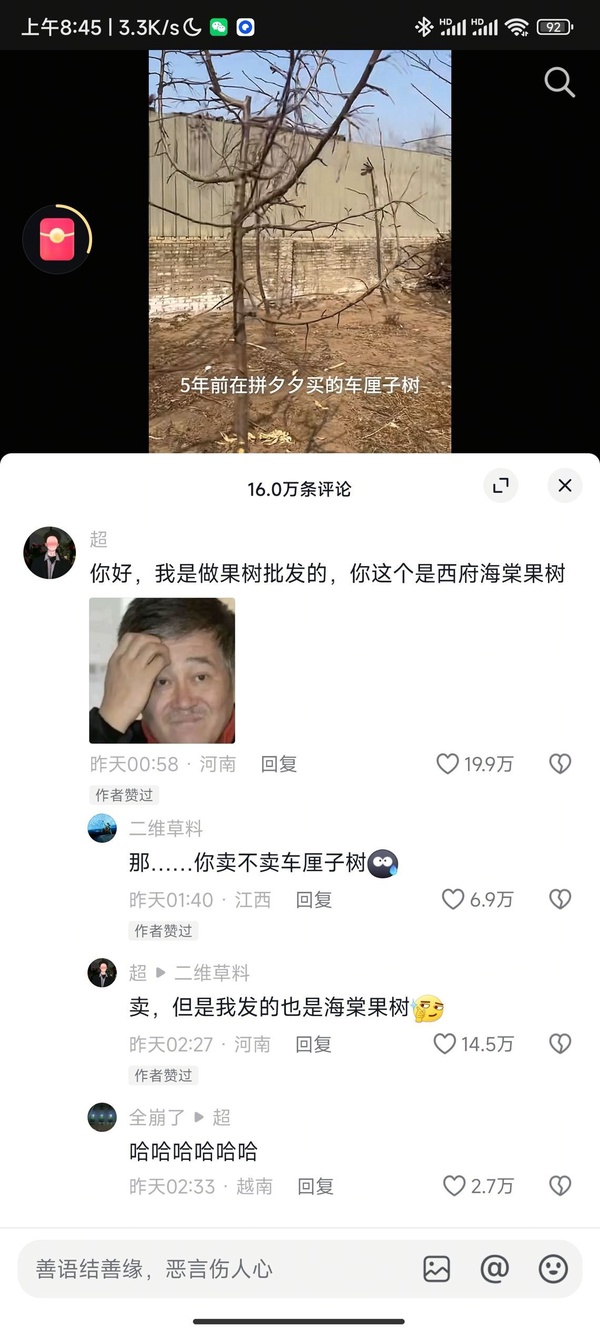This screenshot has width=600, height=1333.
Task: Like 二维草料's comment with 6.9万 likes
Action: pos(454,899)
